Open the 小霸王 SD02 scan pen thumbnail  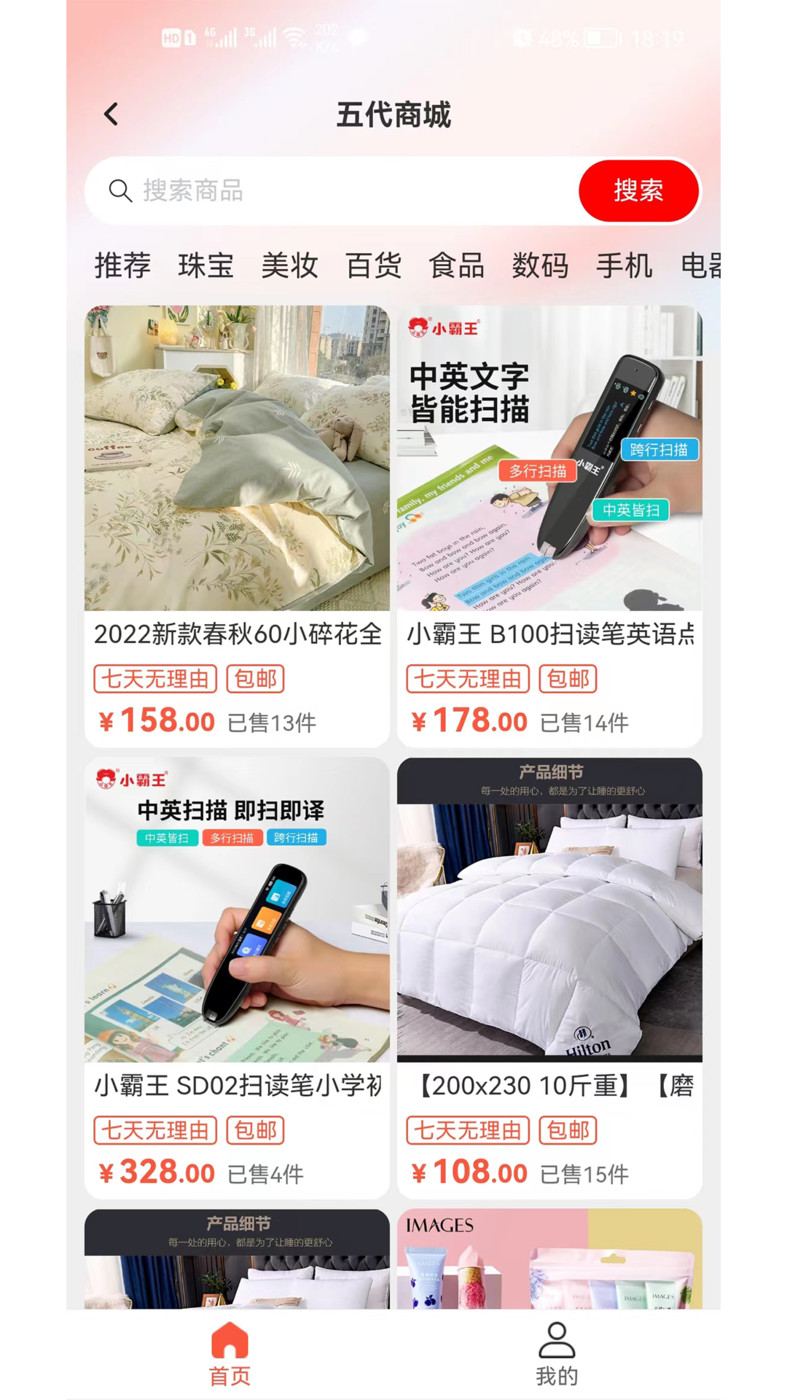click(x=236, y=910)
